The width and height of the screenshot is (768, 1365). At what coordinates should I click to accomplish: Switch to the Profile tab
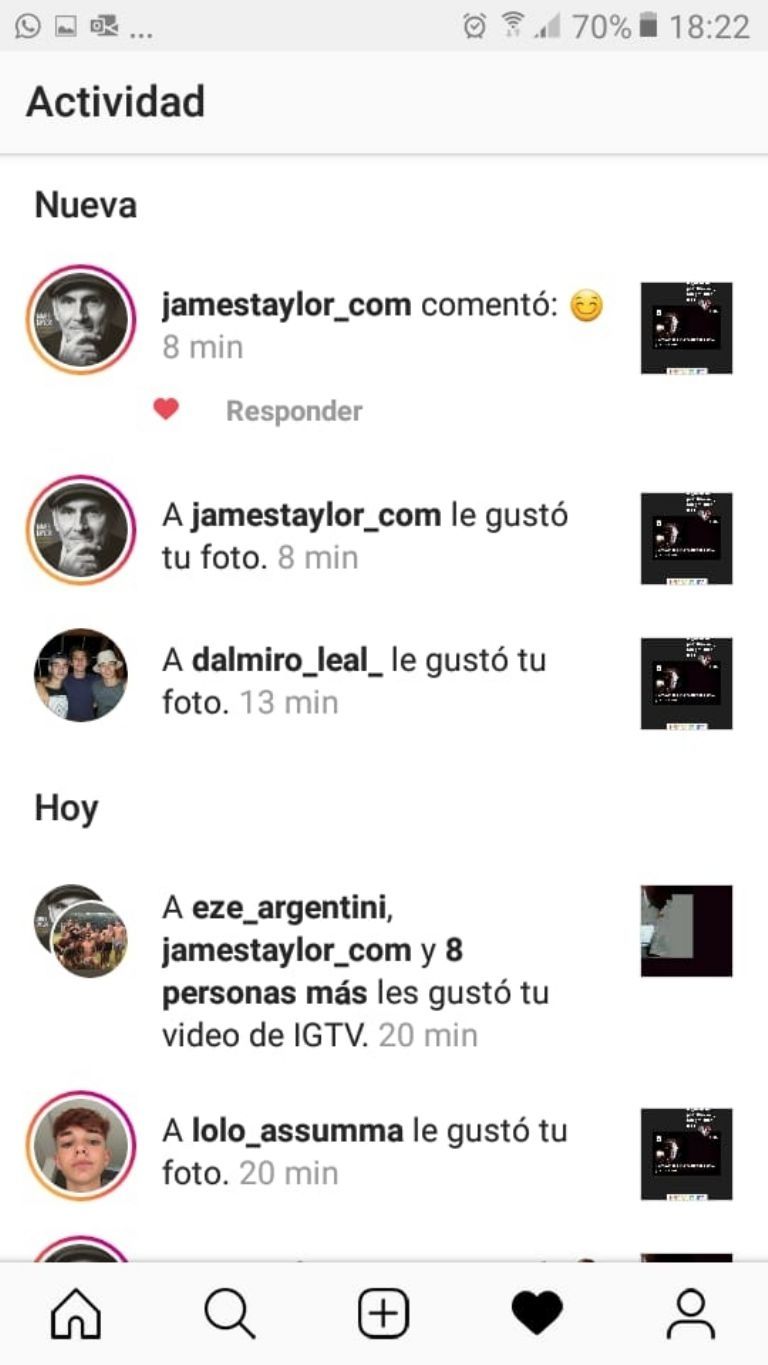[x=691, y=1313]
